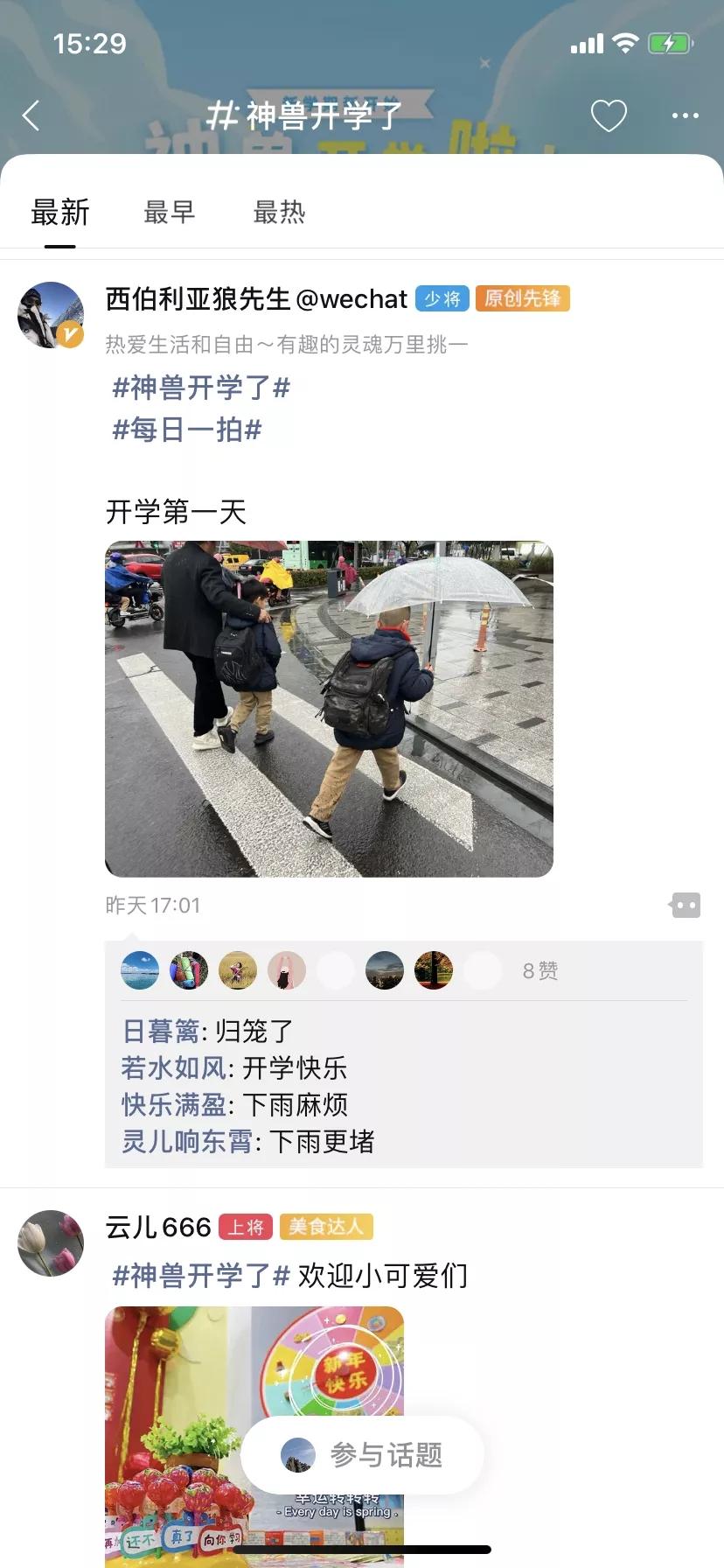Image resolution: width=724 pixels, height=1568 pixels.
Task: Favorite this topic with the heart icon
Action: click(609, 115)
